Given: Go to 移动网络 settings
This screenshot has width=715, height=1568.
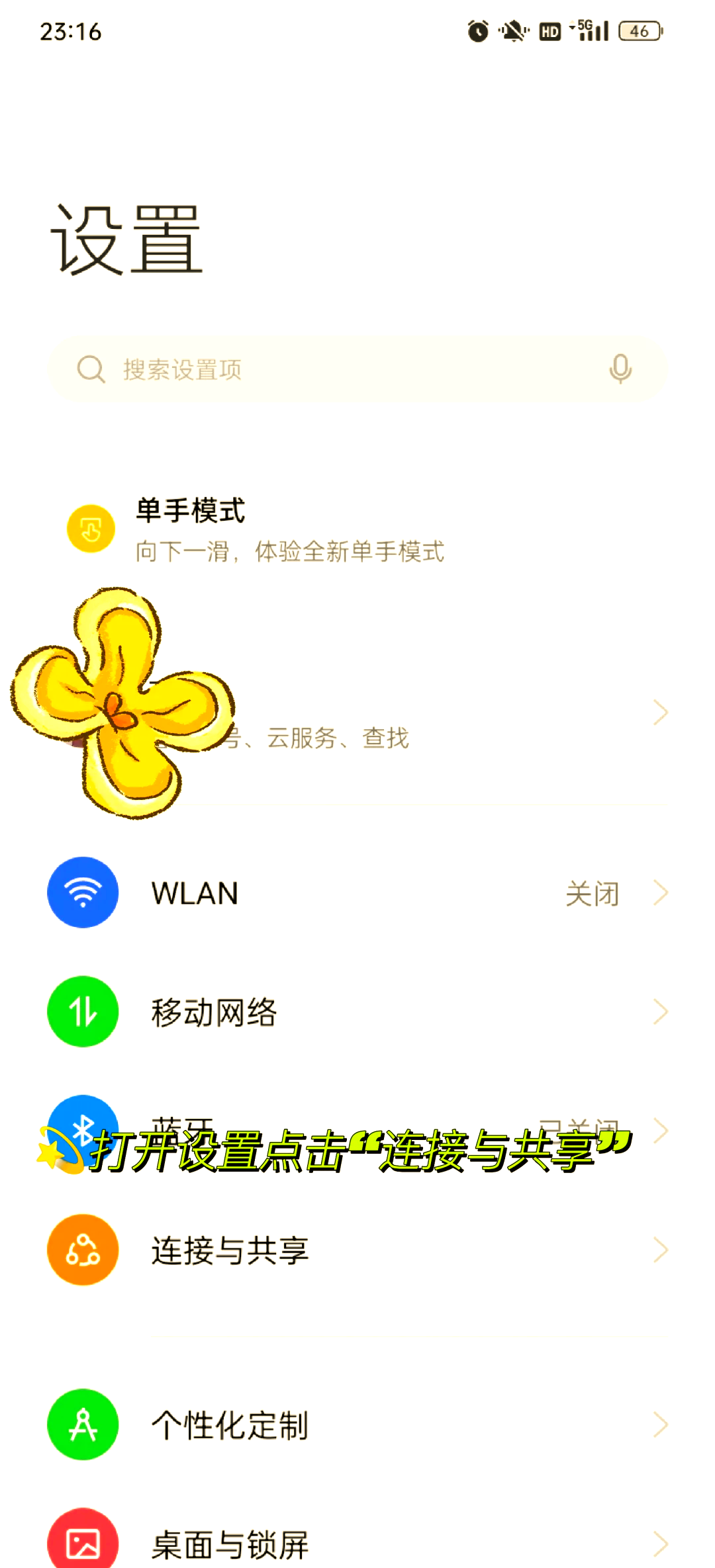Looking at the screenshot, I should (x=358, y=1012).
